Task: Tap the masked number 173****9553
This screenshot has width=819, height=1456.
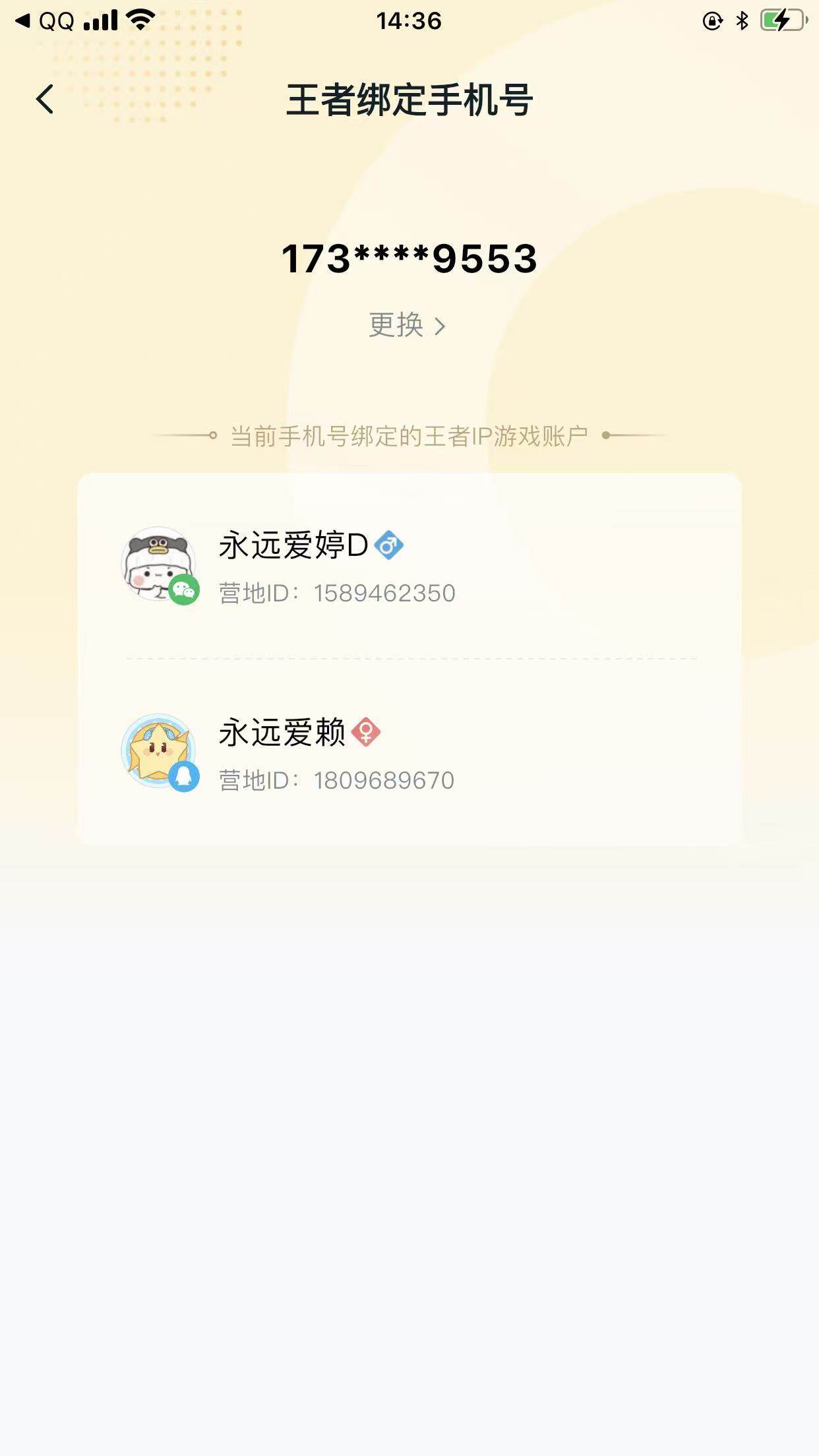Action: pos(409,259)
